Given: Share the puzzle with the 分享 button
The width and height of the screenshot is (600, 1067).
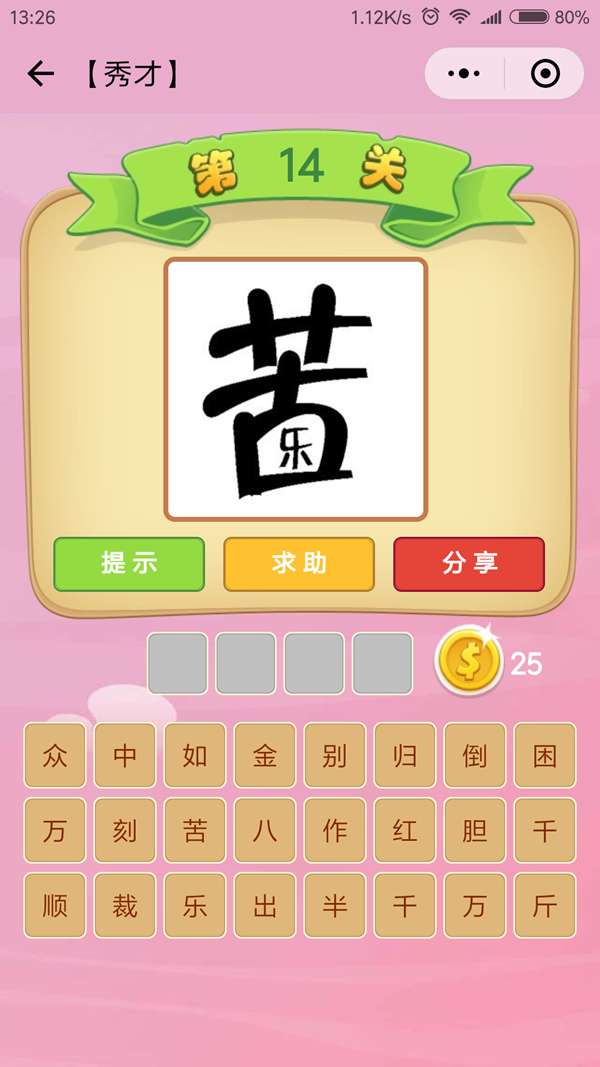Looking at the screenshot, I should pyautogui.click(x=469, y=564).
